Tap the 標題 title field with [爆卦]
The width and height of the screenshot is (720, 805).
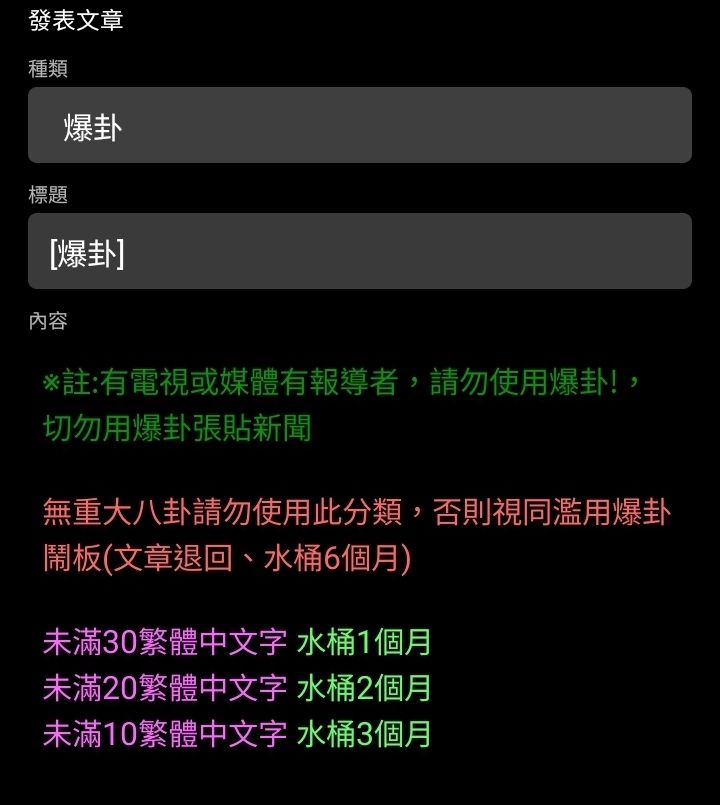(x=360, y=252)
